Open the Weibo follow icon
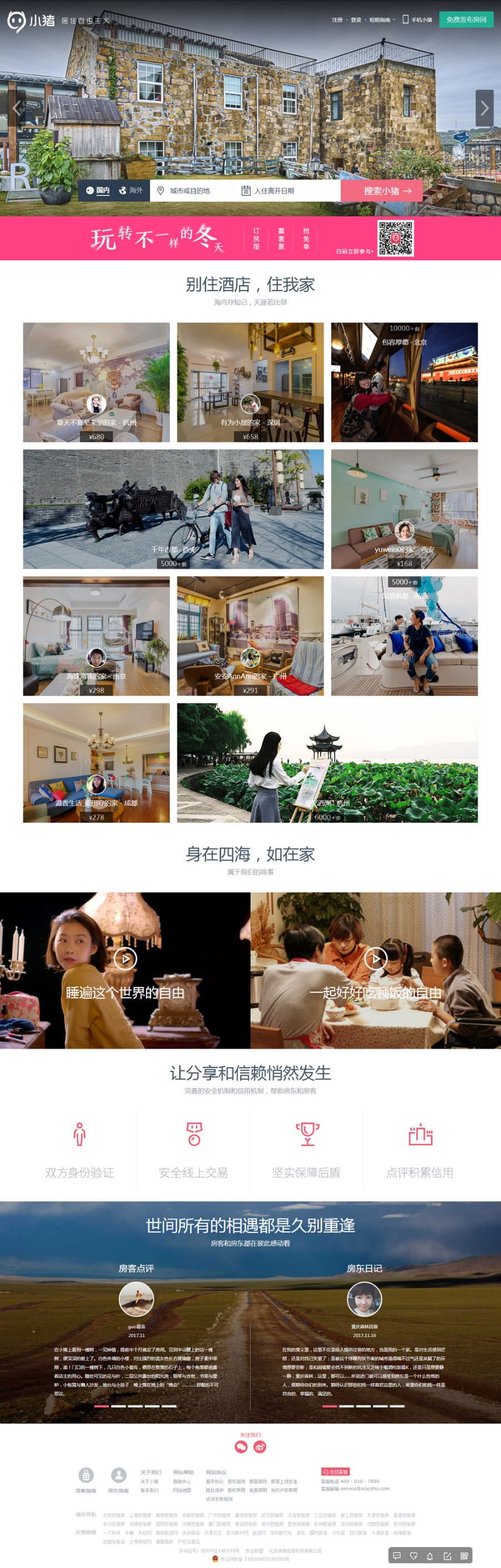 click(260, 1447)
